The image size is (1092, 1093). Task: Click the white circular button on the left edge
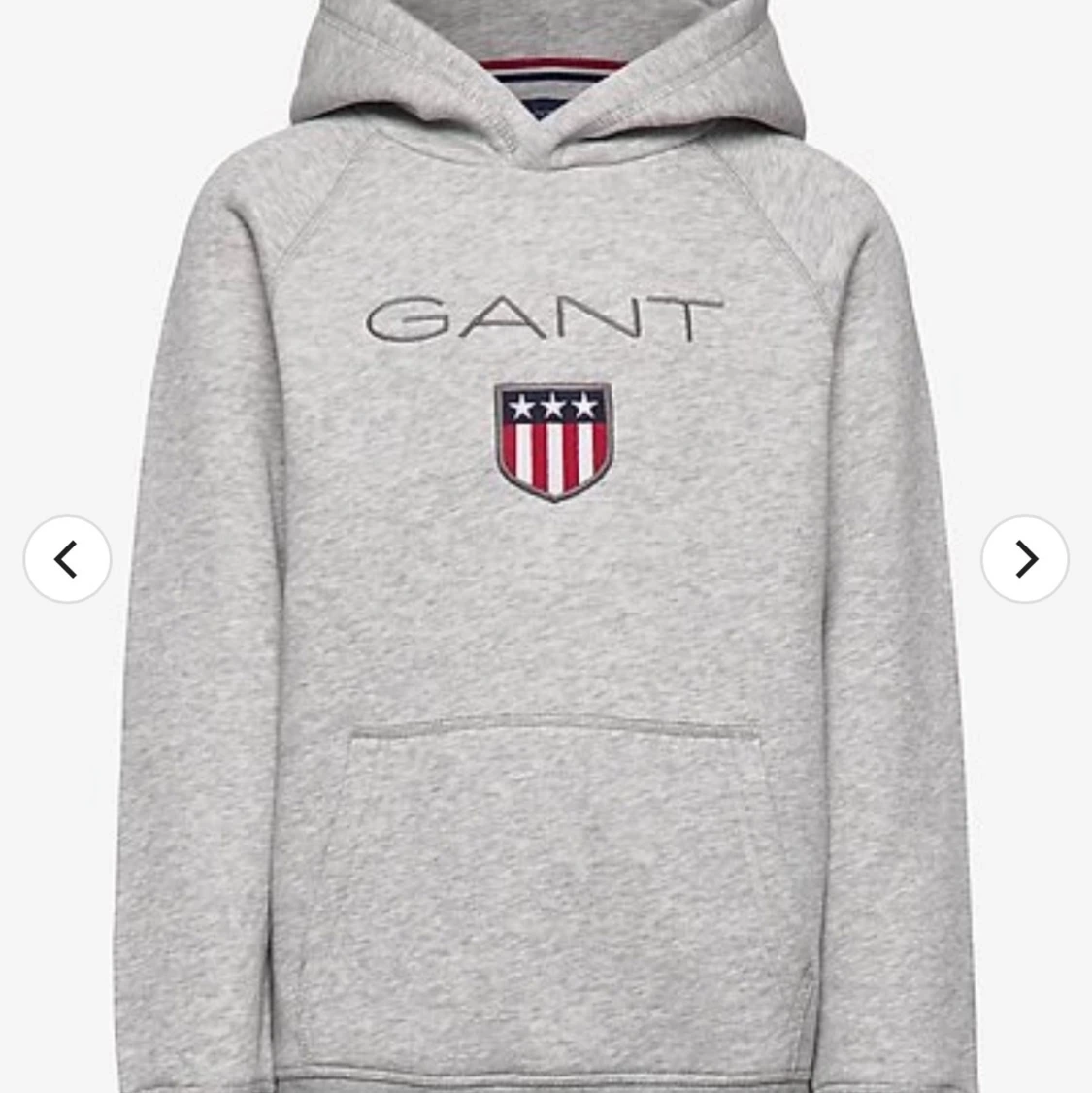click(x=67, y=559)
